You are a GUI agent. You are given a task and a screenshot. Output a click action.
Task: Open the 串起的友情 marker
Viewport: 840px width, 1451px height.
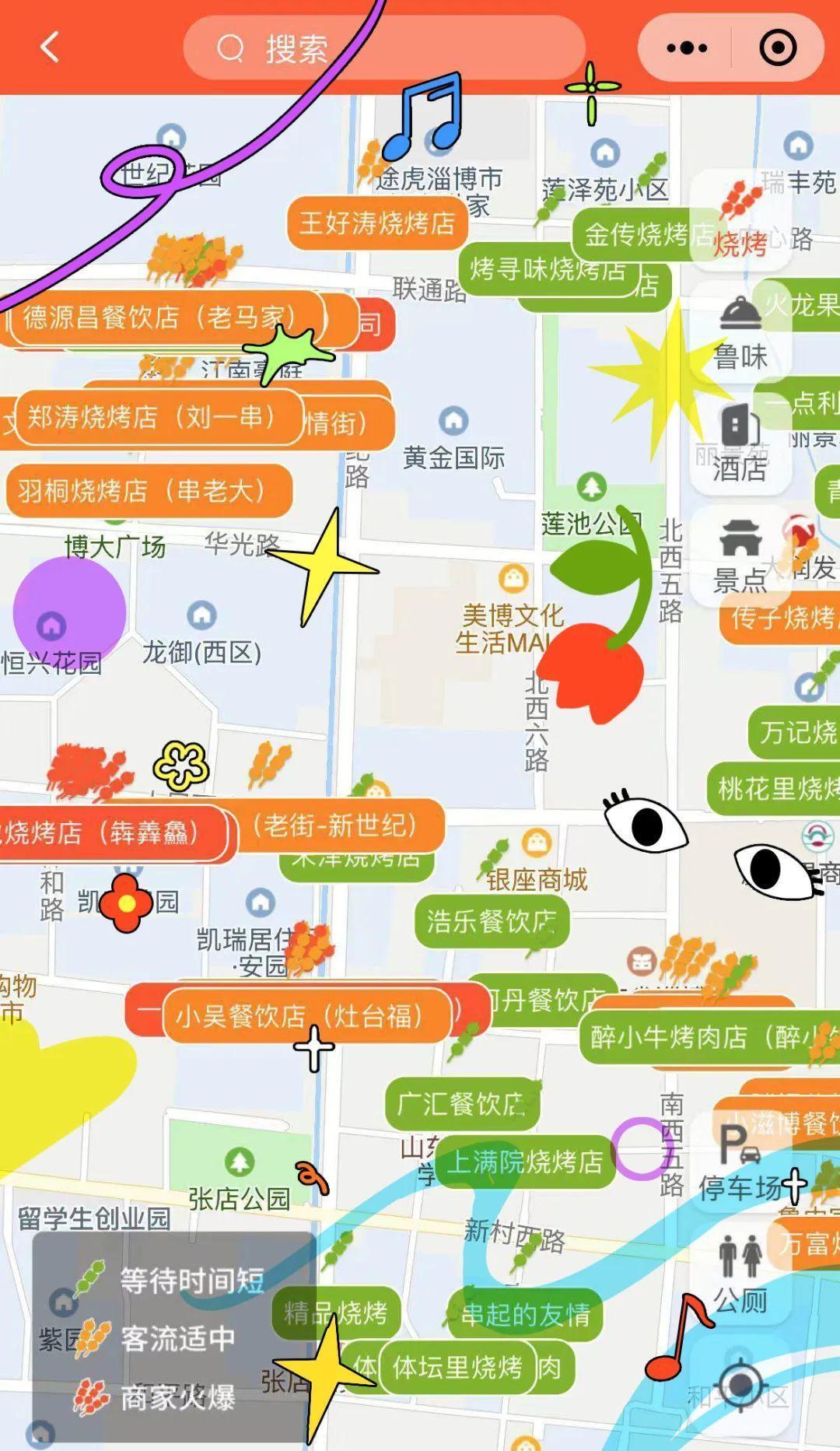[525, 1314]
